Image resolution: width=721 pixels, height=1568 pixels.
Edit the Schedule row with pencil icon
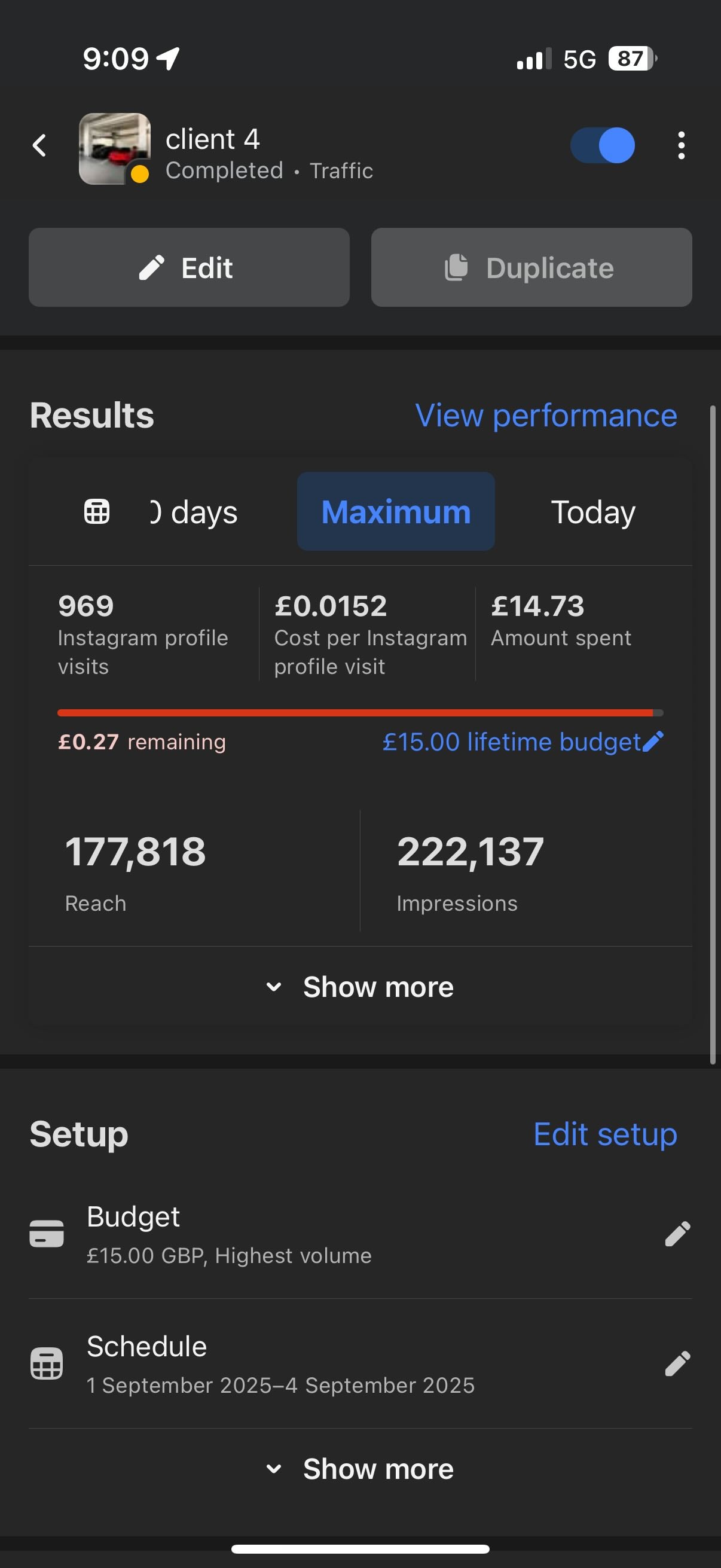tap(677, 1363)
